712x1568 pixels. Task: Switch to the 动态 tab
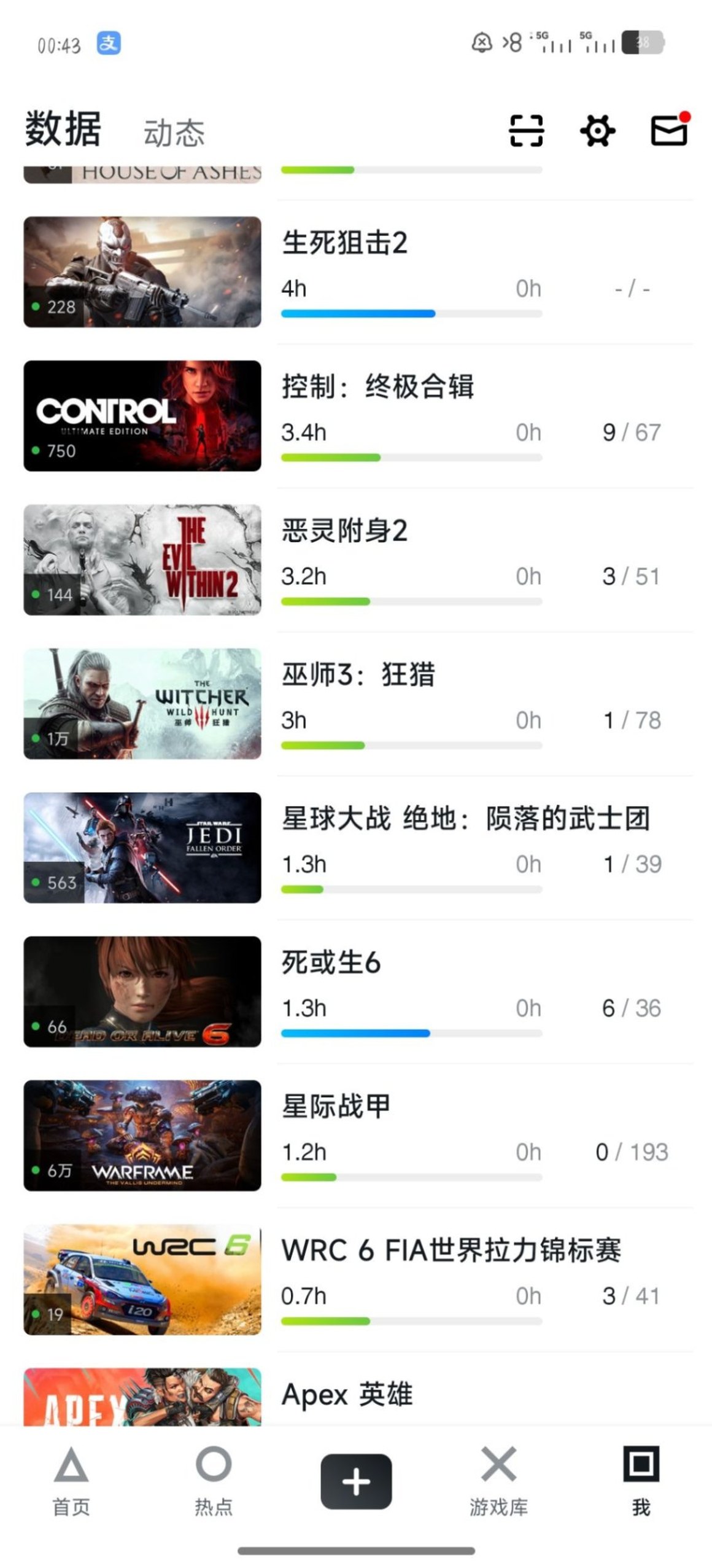[174, 133]
